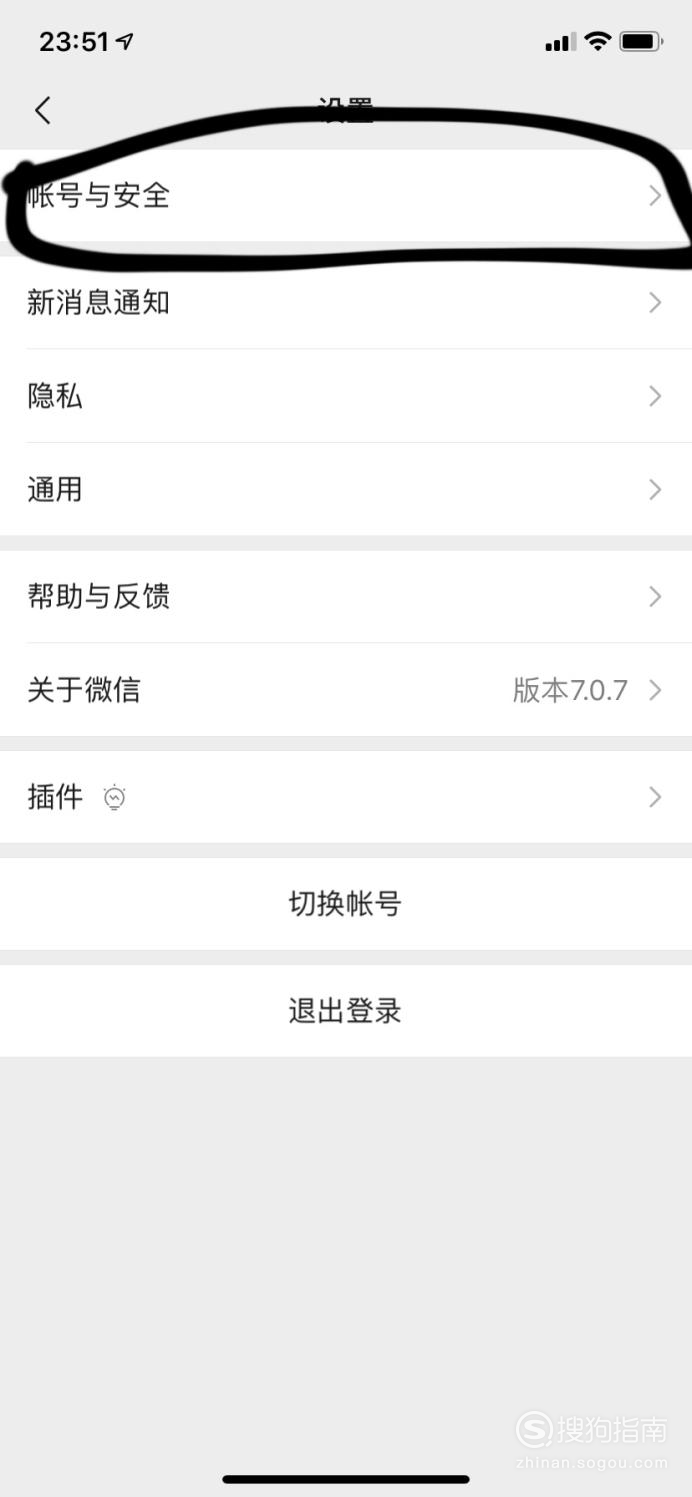Open 关于微信 version info
Image resolution: width=692 pixels, height=1497 pixels.
tap(346, 690)
